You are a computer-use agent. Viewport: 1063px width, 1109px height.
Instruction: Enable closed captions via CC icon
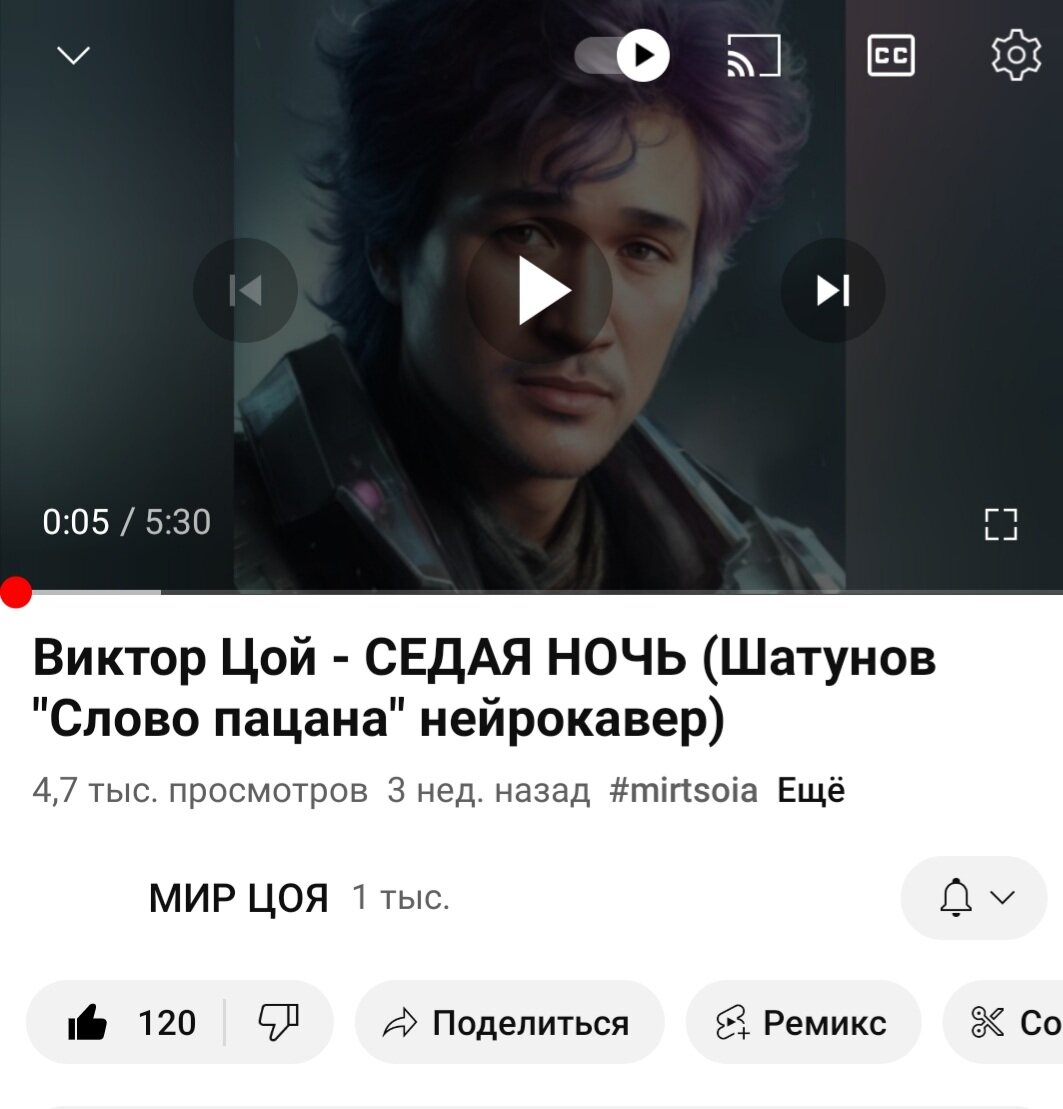[890, 56]
